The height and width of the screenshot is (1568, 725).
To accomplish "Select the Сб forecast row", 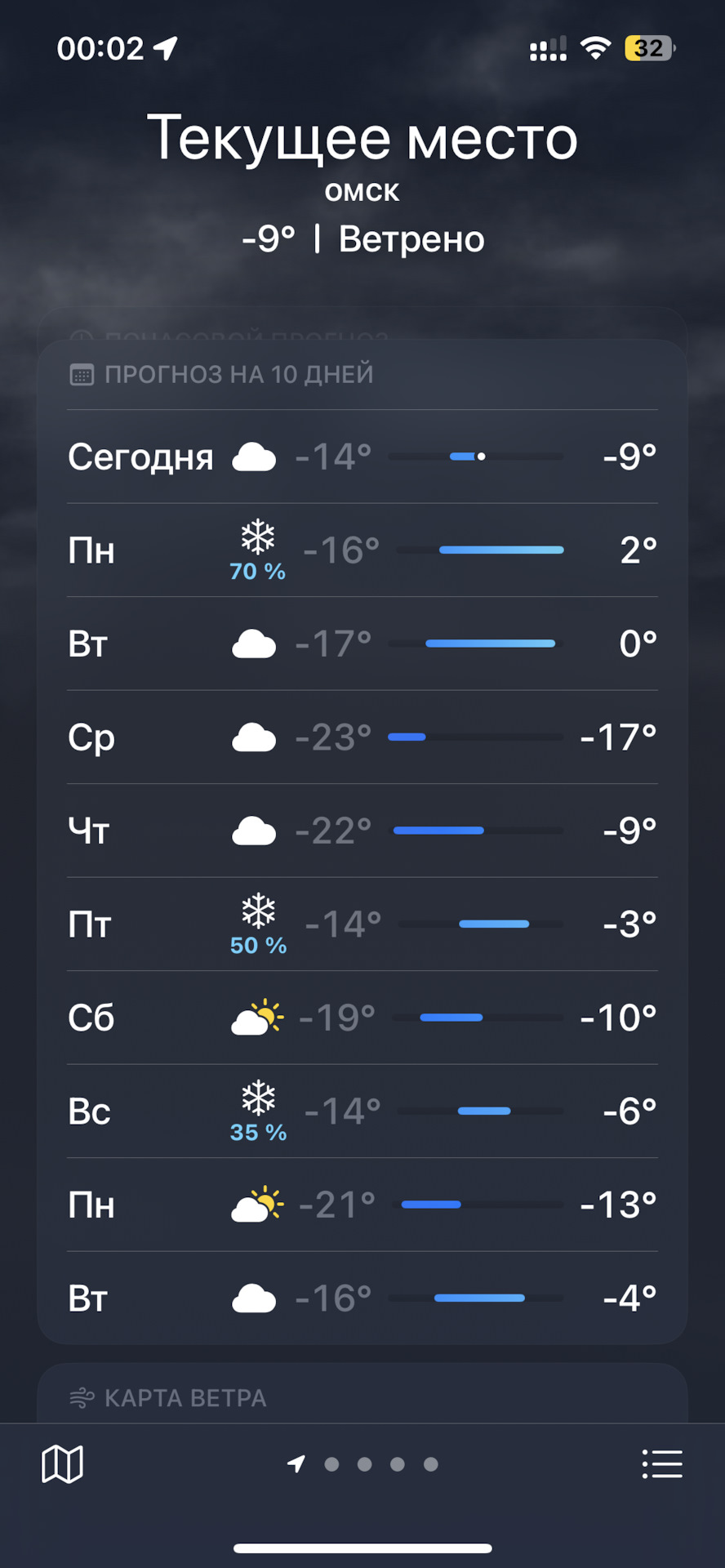I will [x=362, y=1018].
